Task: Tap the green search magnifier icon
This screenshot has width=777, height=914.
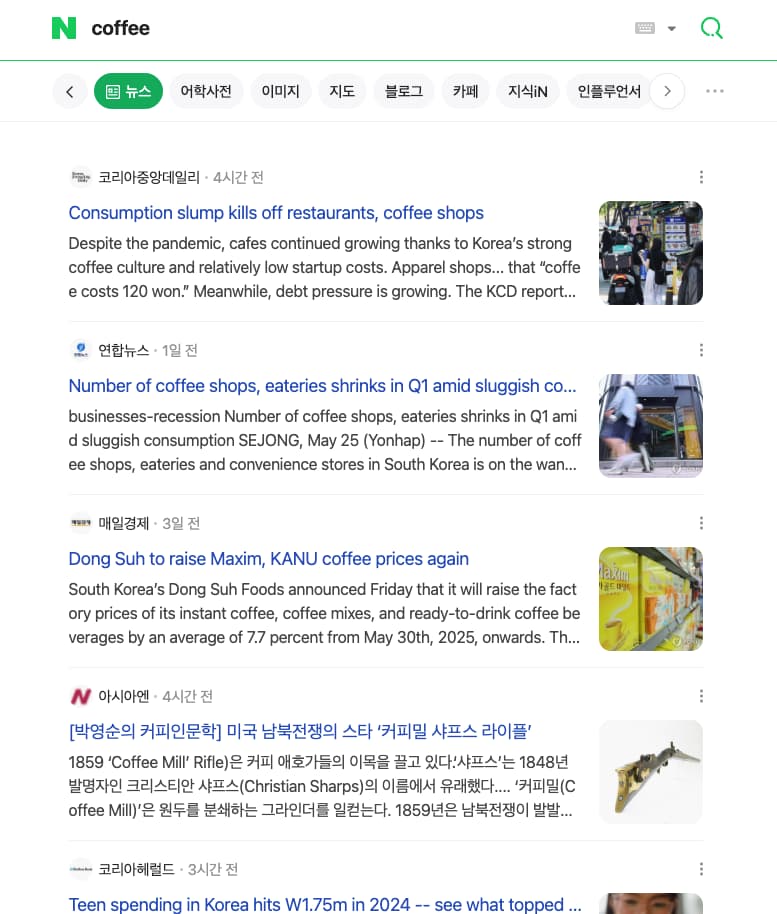Action: pyautogui.click(x=711, y=28)
